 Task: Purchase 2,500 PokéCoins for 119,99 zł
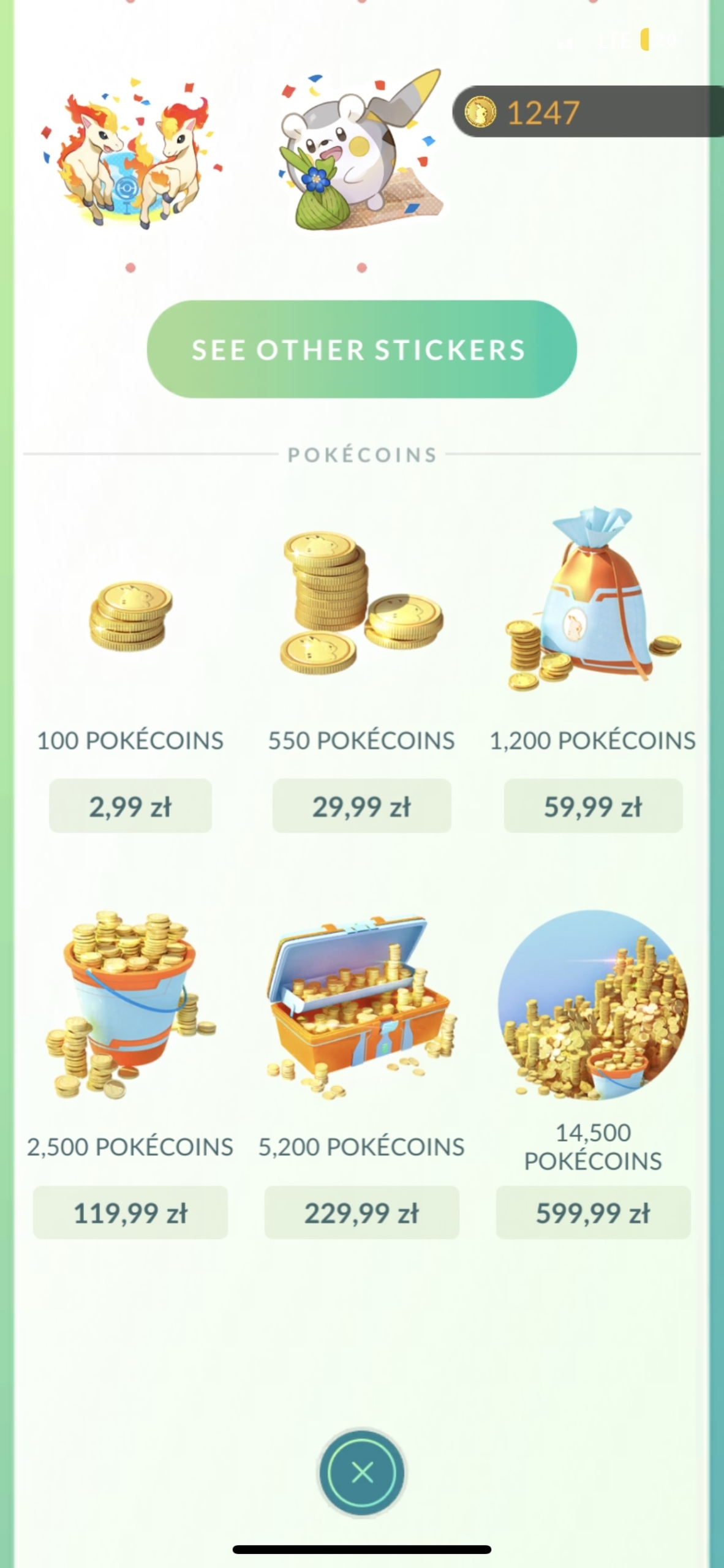(x=130, y=1213)
